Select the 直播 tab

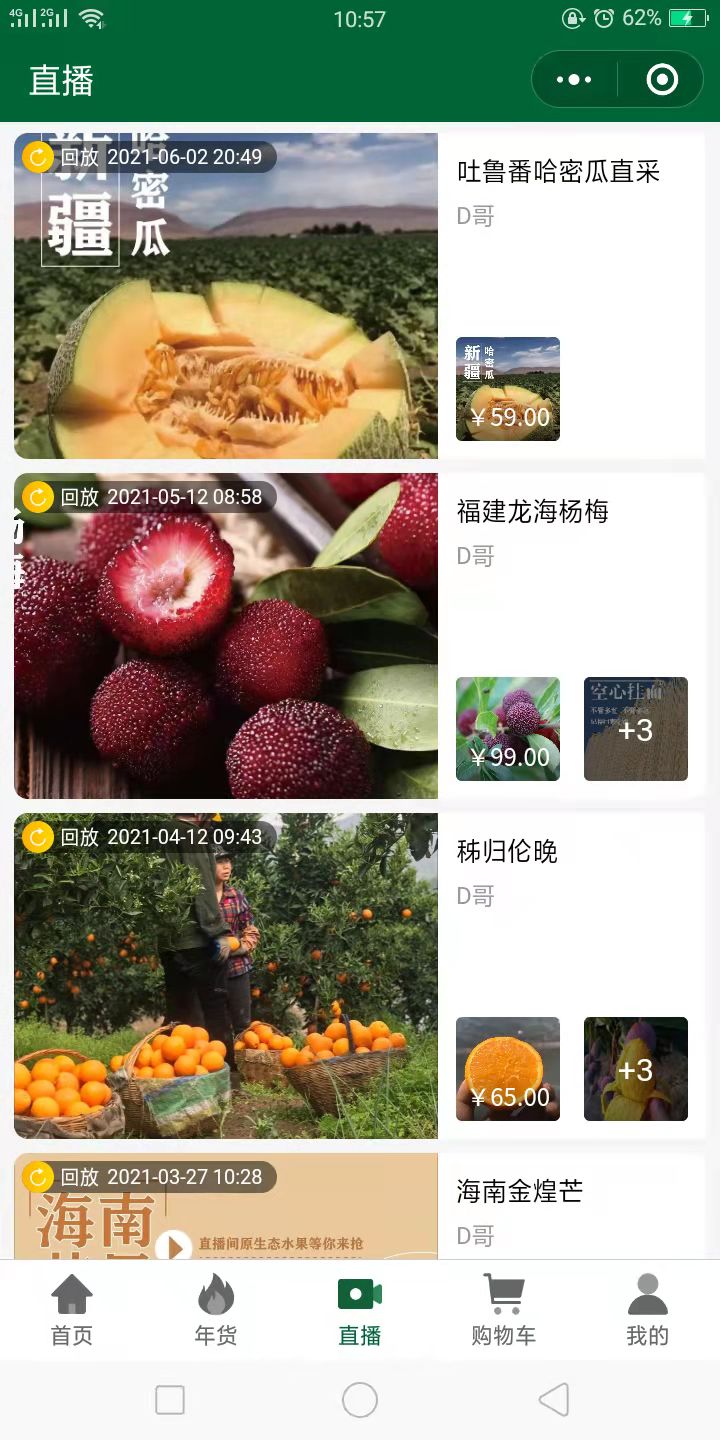(x=360, y=1310)
